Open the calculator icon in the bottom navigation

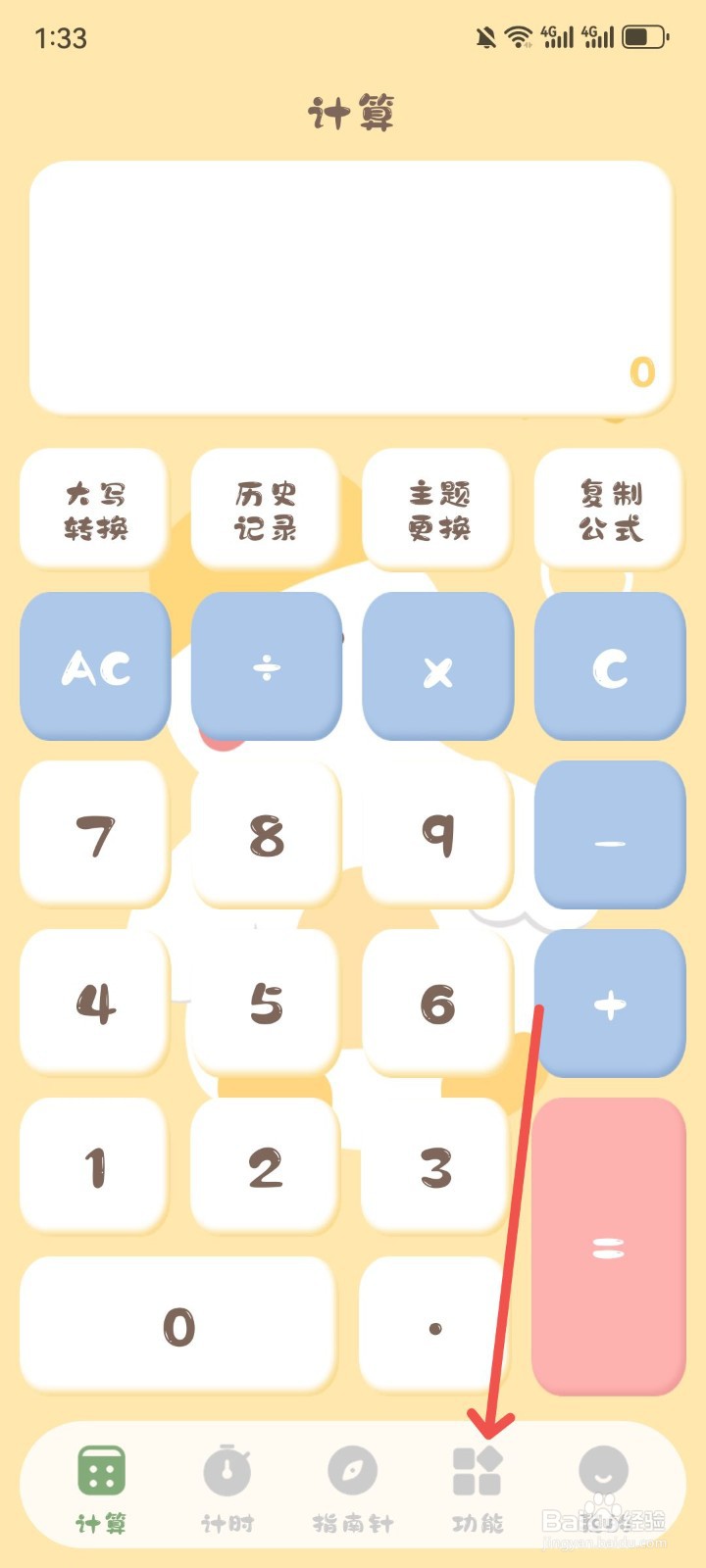point(101,1470)
